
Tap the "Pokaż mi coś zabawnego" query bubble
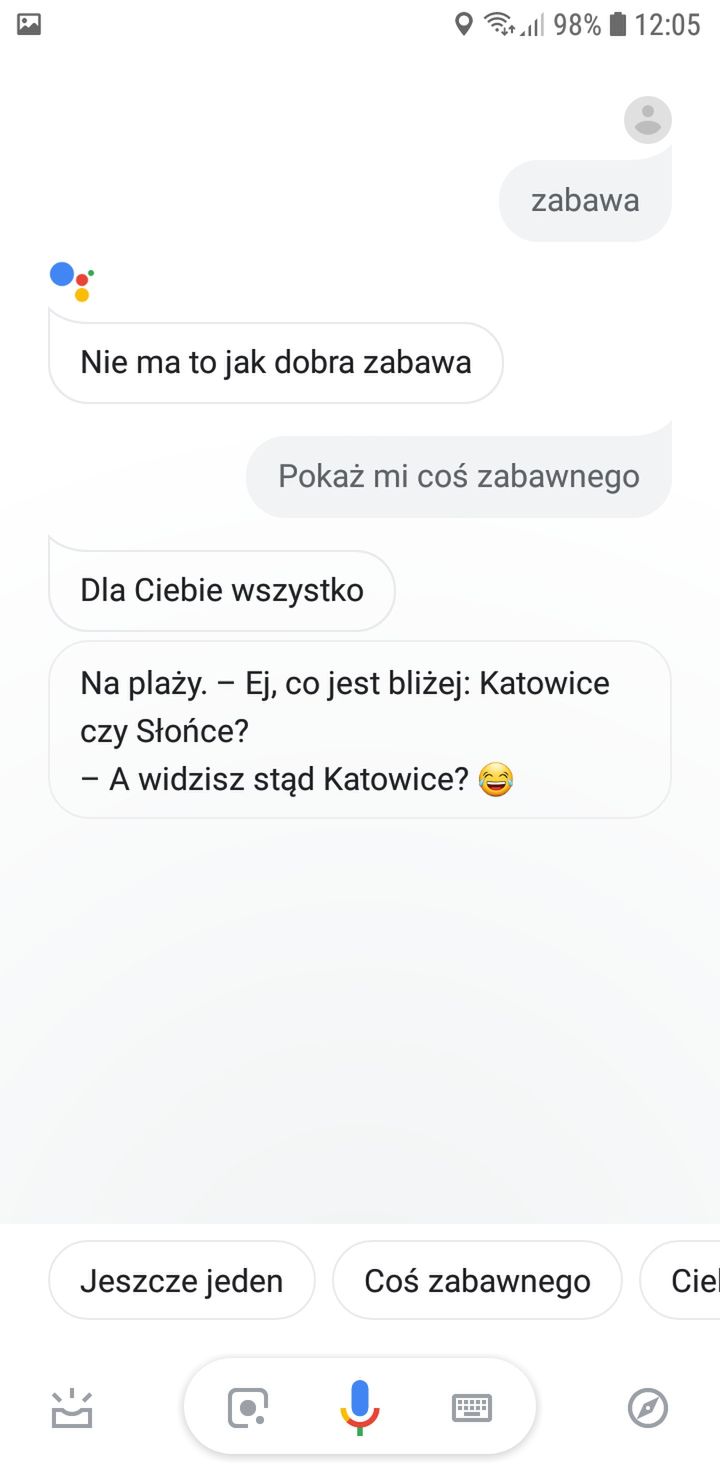point(459,476)
